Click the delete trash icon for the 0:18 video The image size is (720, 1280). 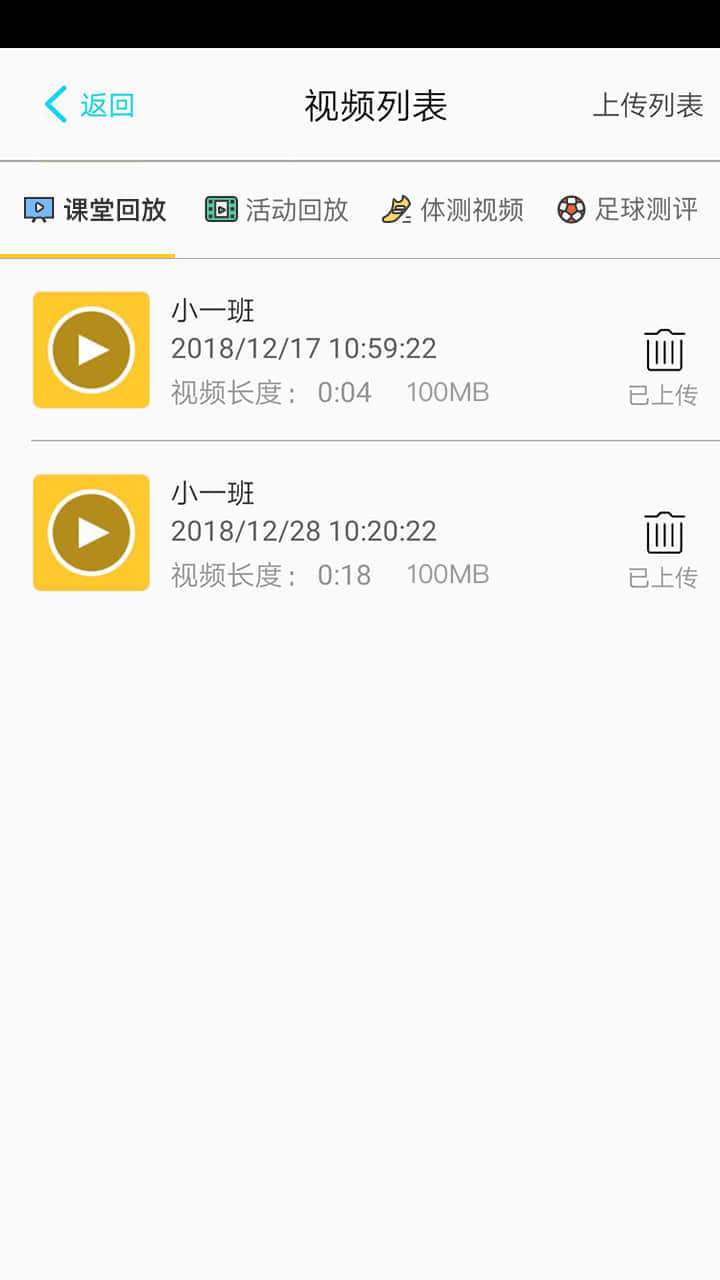663,533
